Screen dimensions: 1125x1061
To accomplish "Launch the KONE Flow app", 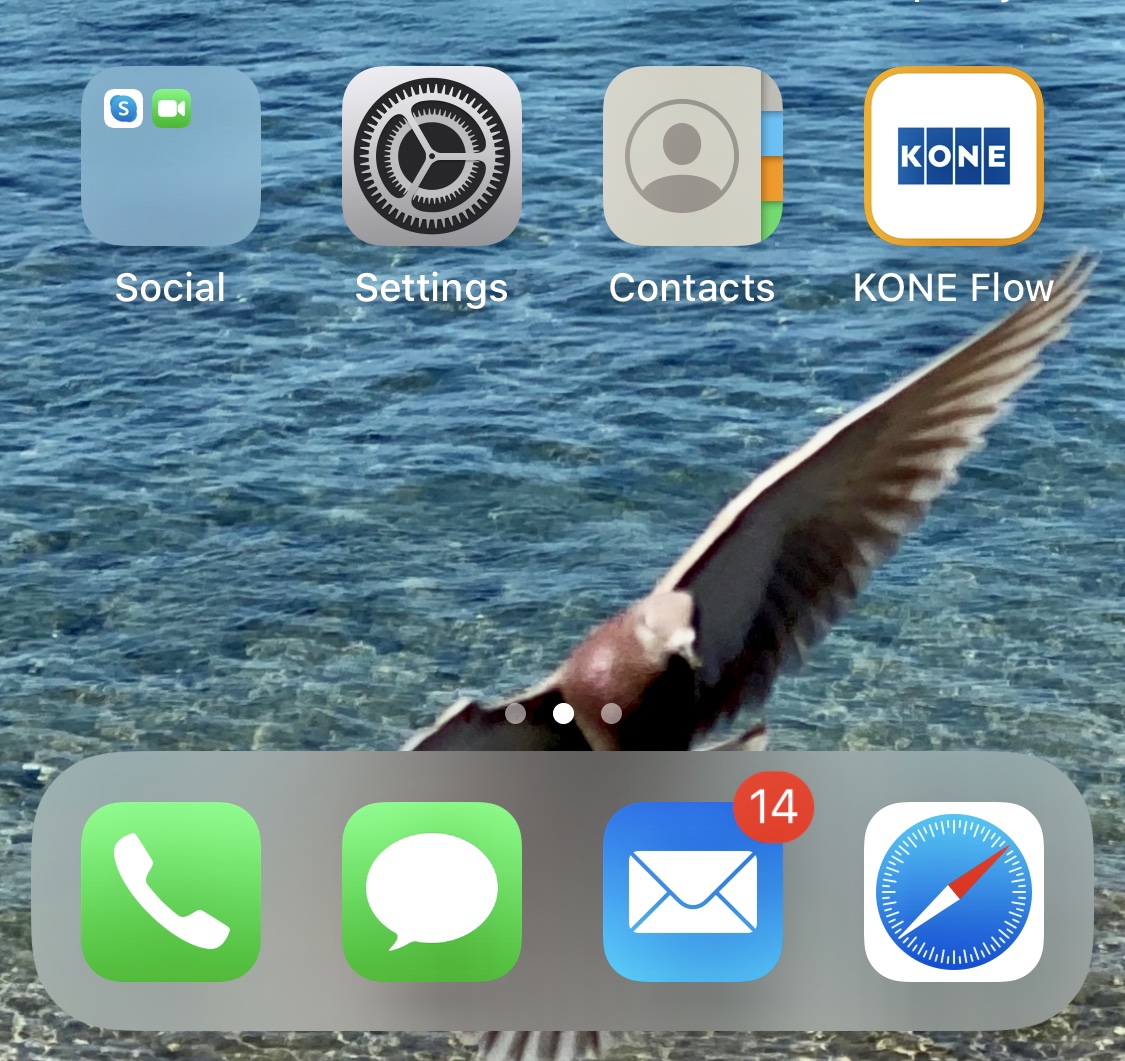I will [x=953, y=156].
